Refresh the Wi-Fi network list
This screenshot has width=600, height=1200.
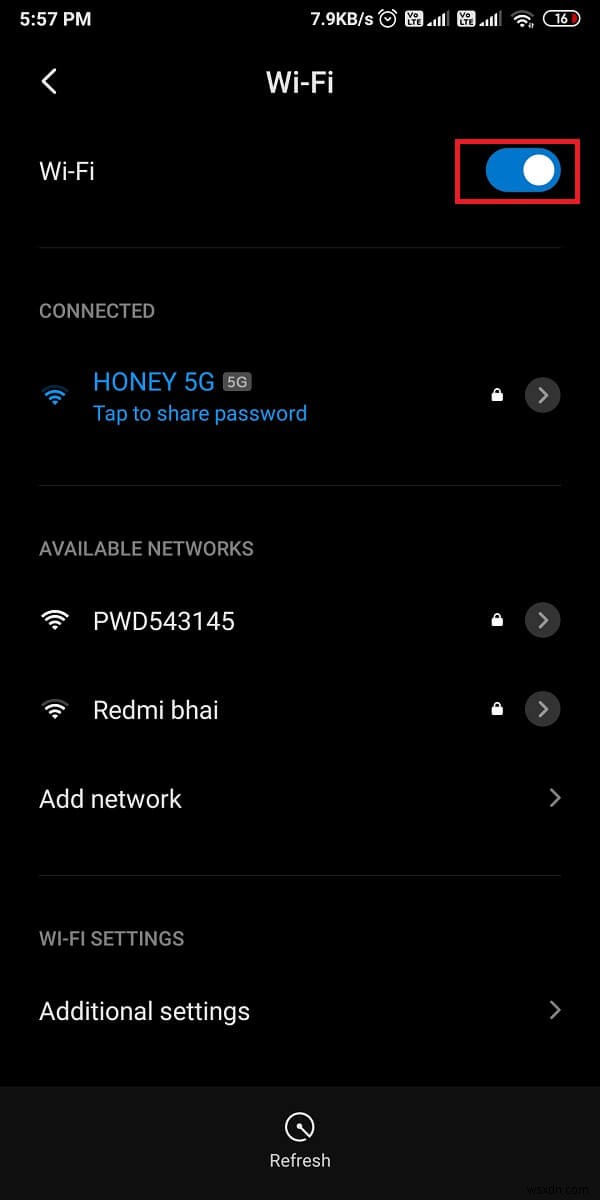click(x=299, y=1141)
